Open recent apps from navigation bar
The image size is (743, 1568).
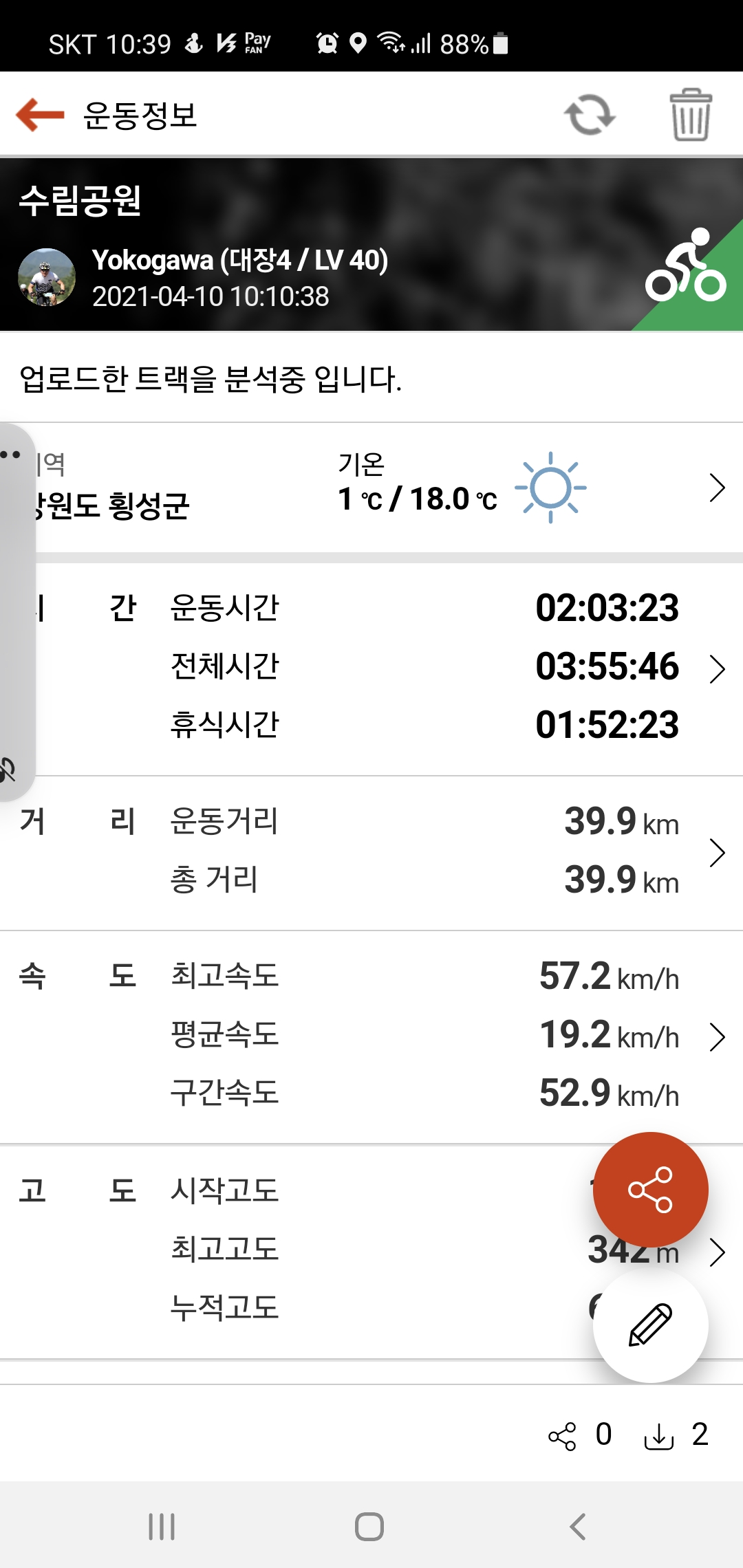click(x=162, y=1527)
